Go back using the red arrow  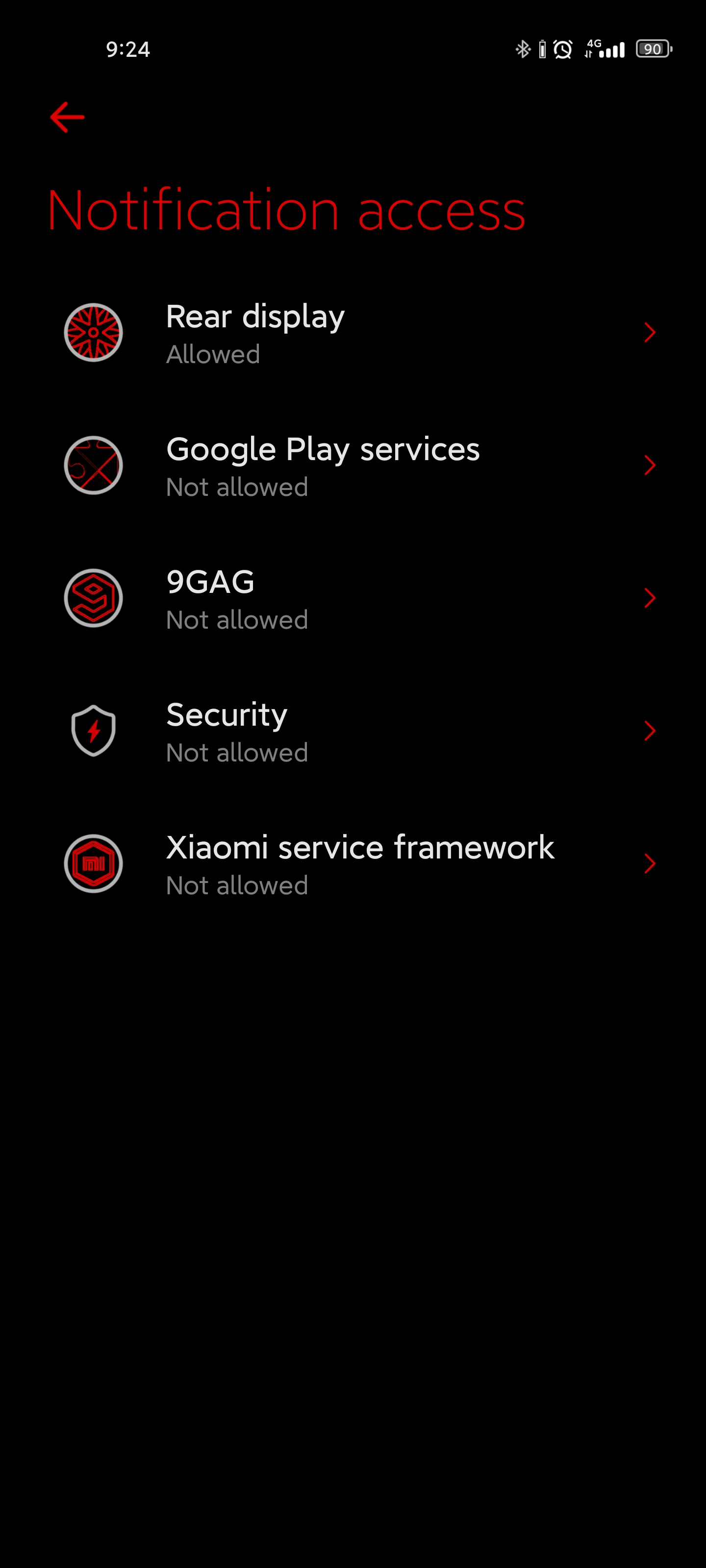point(67,117)
